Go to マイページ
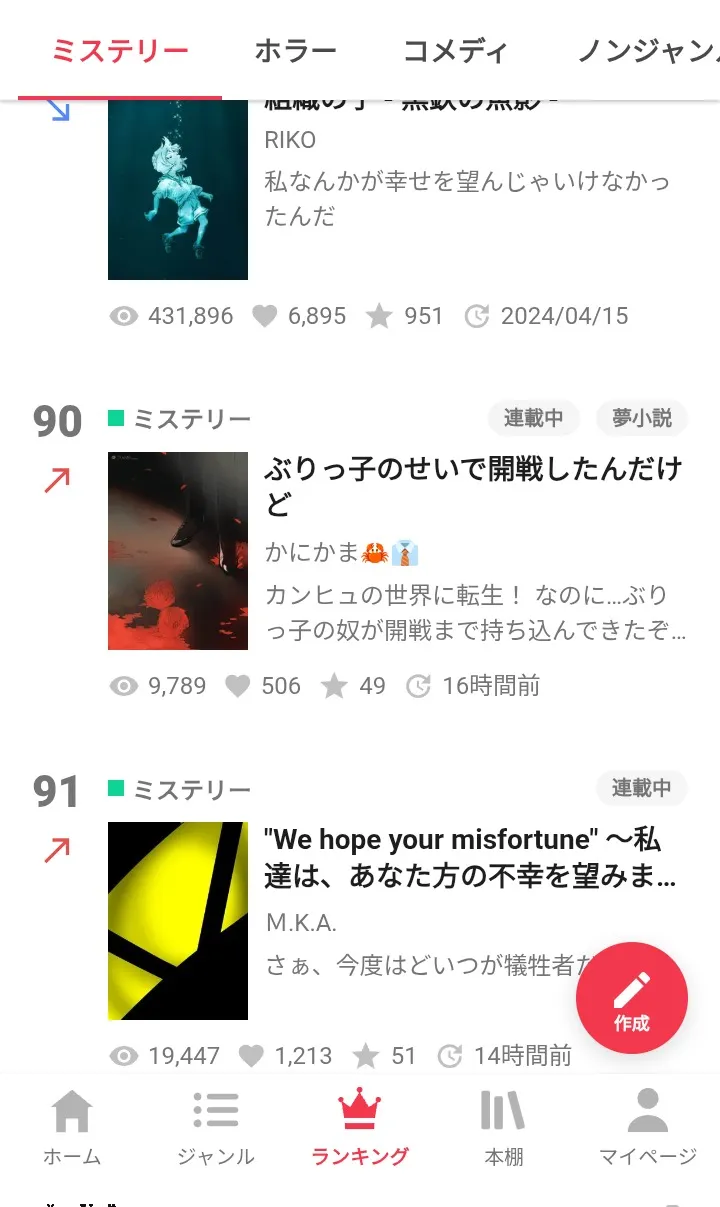This screenshot has height=1207, width=720. click(647, 1128)
